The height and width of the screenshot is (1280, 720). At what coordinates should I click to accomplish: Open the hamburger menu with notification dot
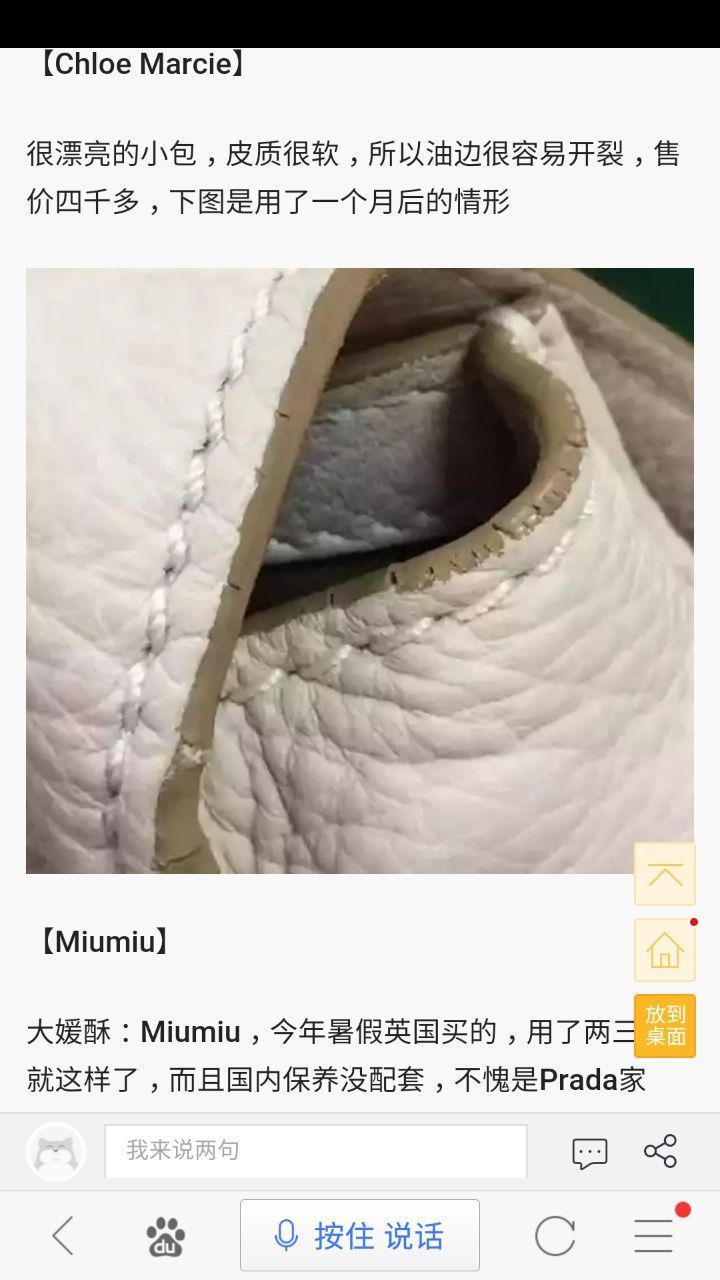click(x=652, y=1235)
